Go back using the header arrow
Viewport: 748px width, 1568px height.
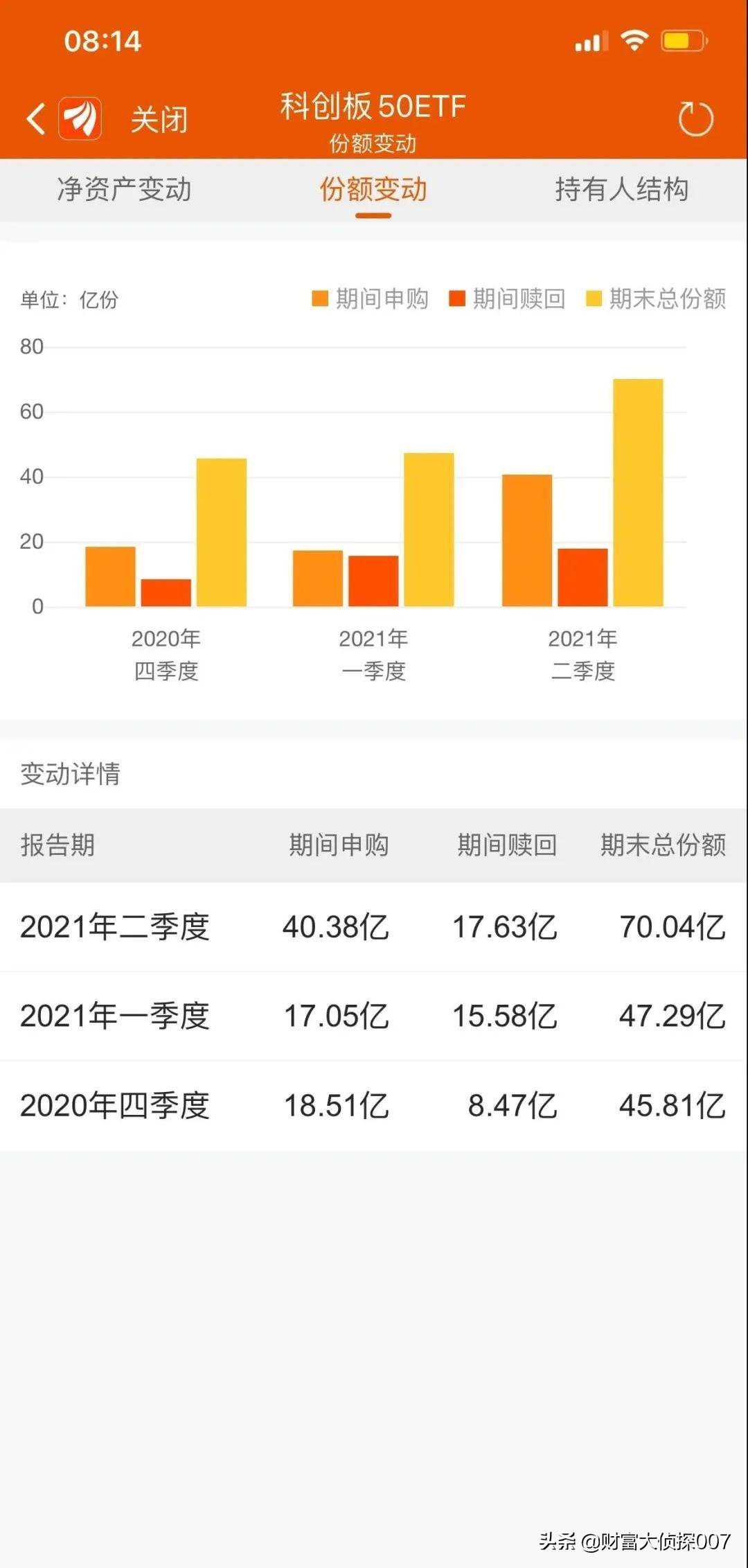pyautogui.click(x=36, y=119)
